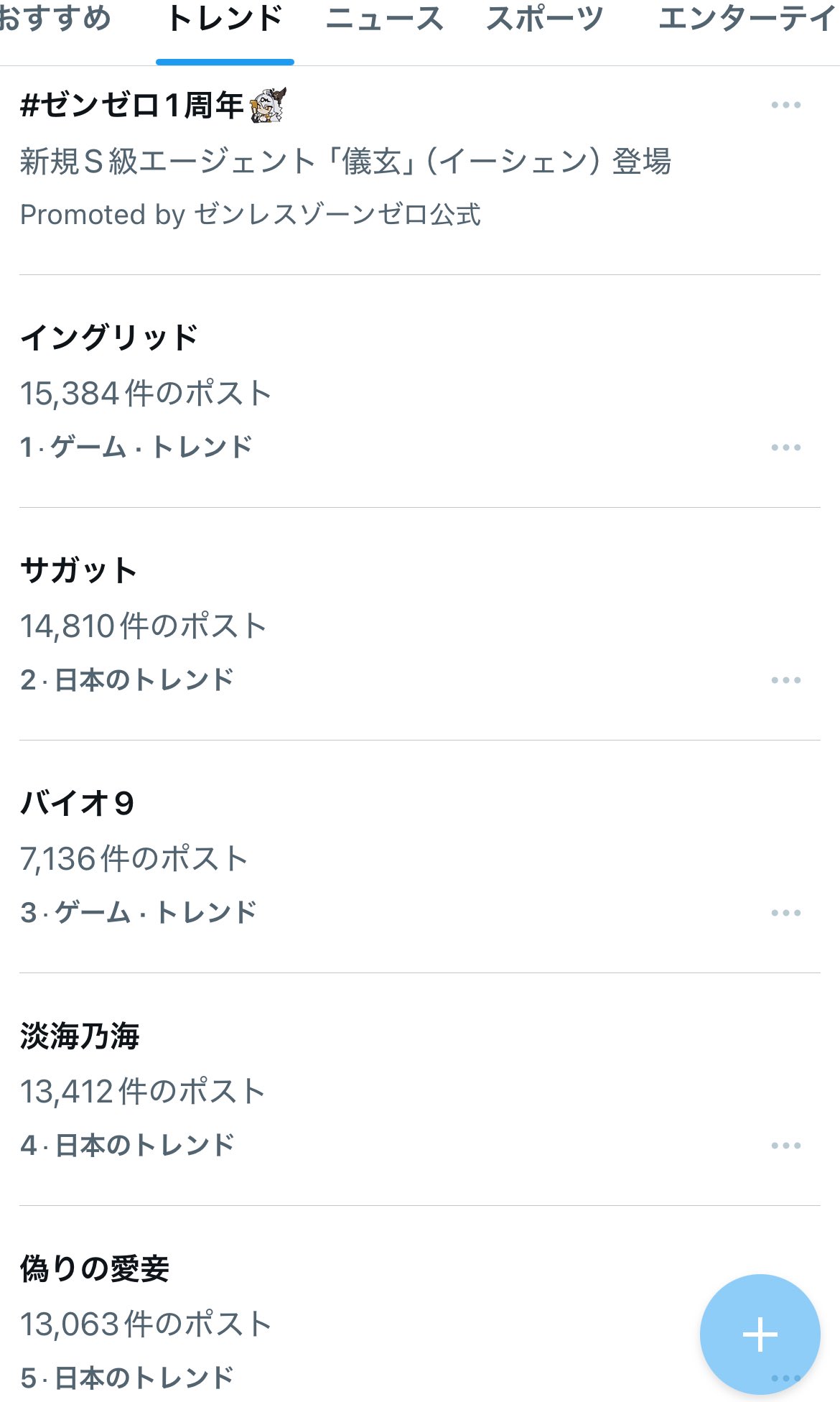Open more options for バイオ9 trend
This screenshot has height=1402, width=840.
pyautogui.click(x=785, y=913)
